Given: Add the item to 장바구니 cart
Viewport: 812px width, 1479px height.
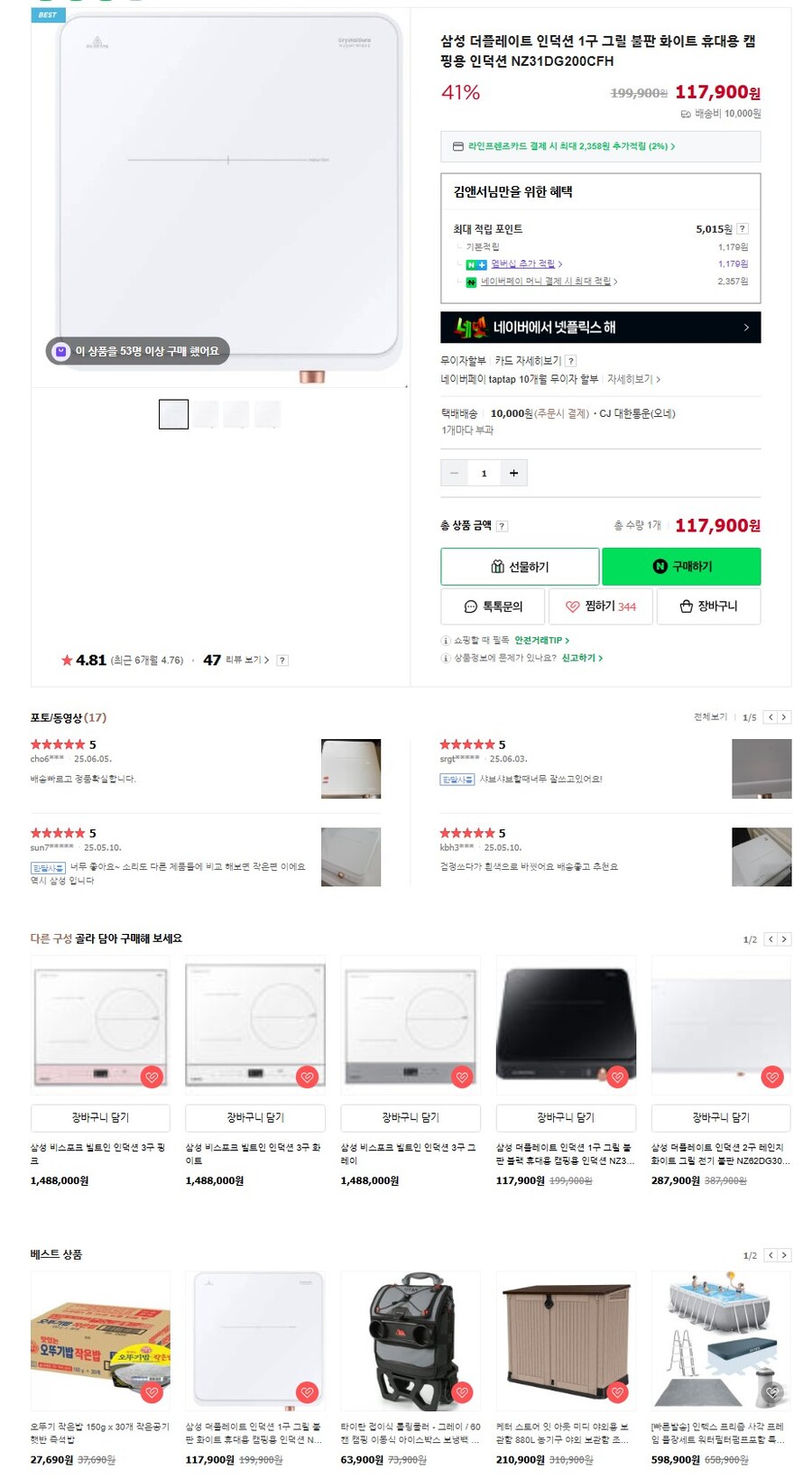Looking at the screenshot, I should click(708, 606).
